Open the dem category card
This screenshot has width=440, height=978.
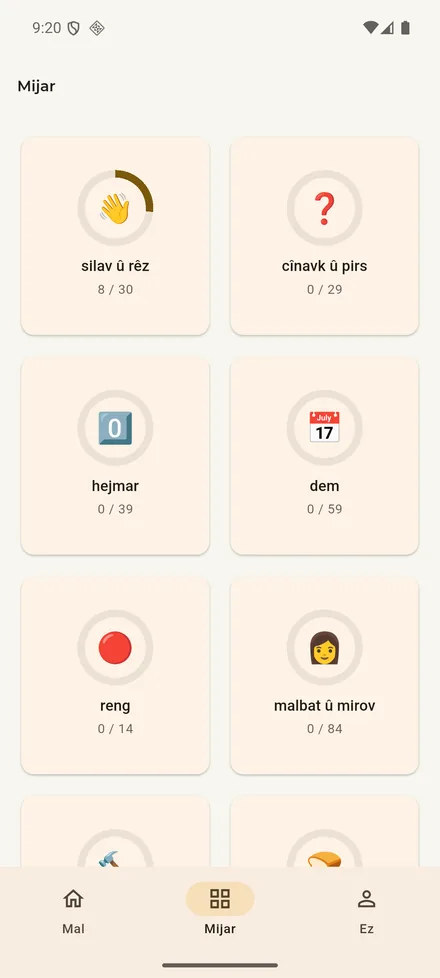point(325,456)
